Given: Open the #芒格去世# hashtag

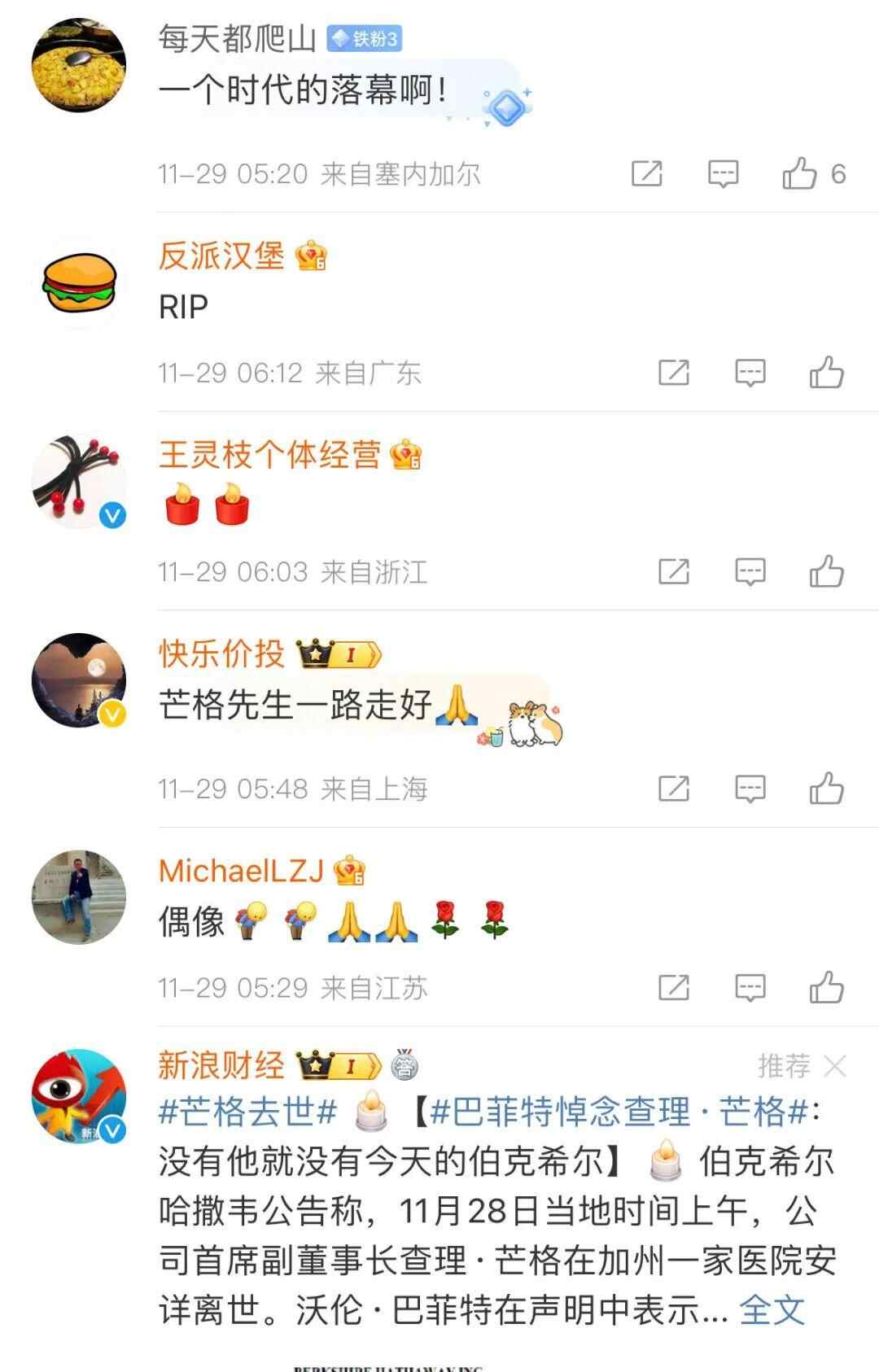Looking at the screenshot, I should [x=247, y=1112].
